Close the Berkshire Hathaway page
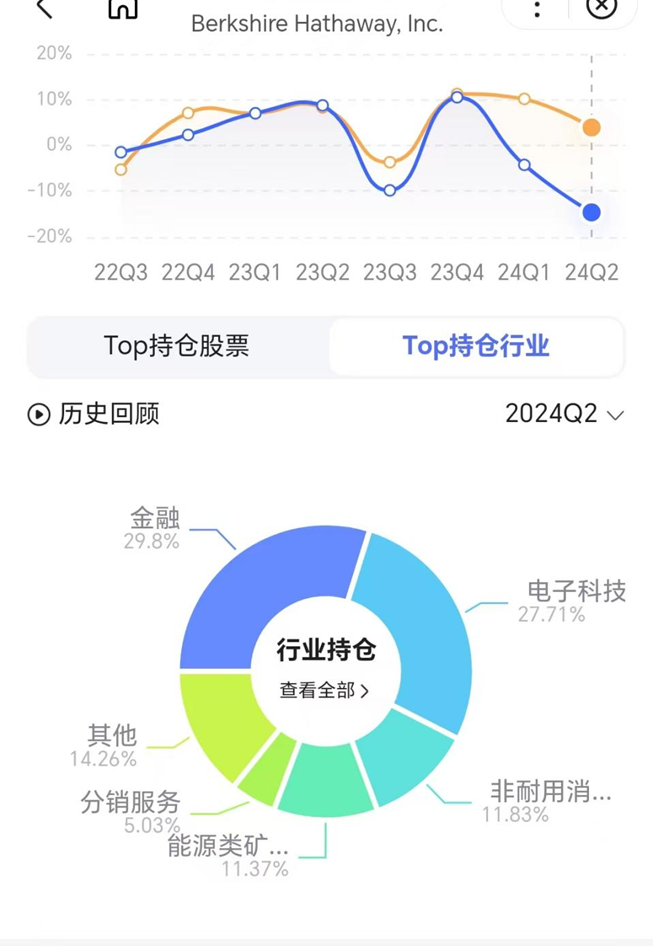 tap(600, 8)
